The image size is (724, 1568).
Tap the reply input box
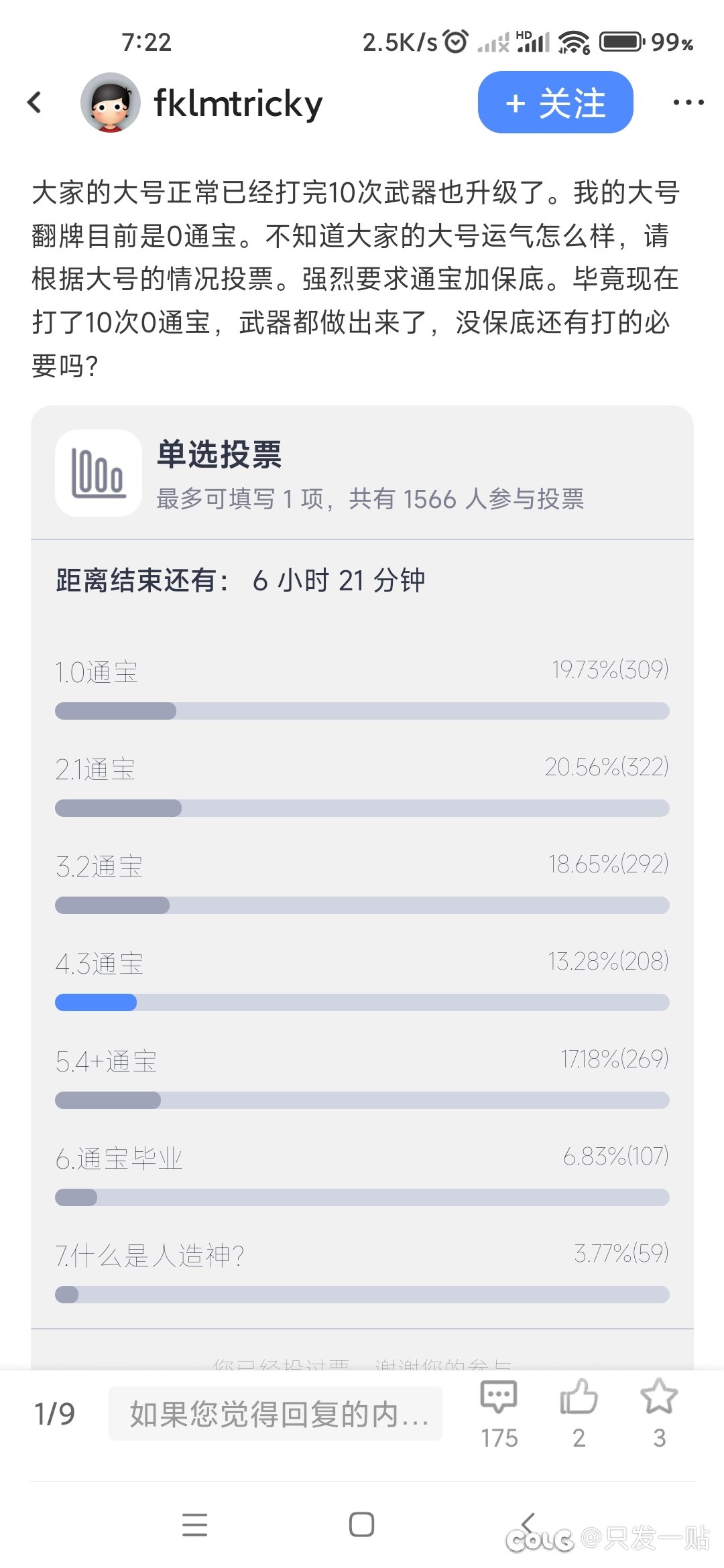pos(276,1413)
